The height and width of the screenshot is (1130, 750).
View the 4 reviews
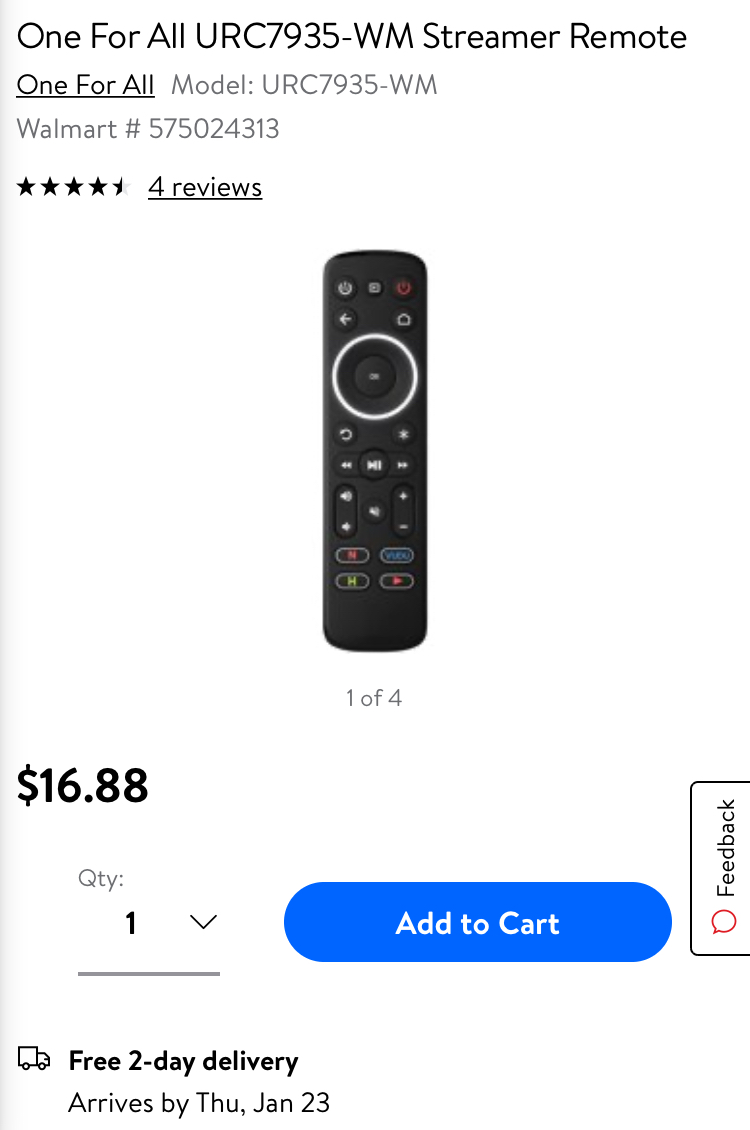pos(205,187)
